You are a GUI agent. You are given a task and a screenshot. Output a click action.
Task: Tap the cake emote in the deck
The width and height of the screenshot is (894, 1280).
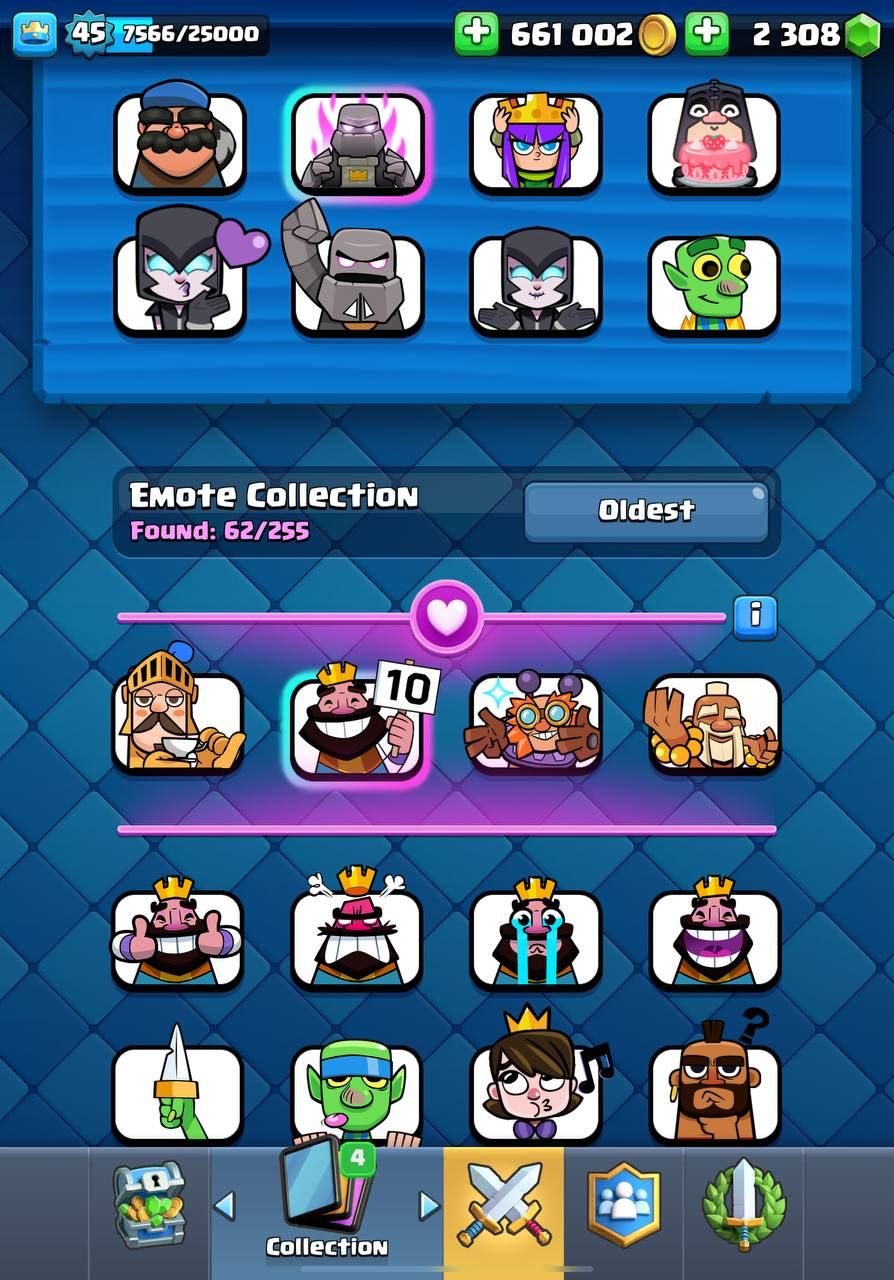tap(714, 143)
